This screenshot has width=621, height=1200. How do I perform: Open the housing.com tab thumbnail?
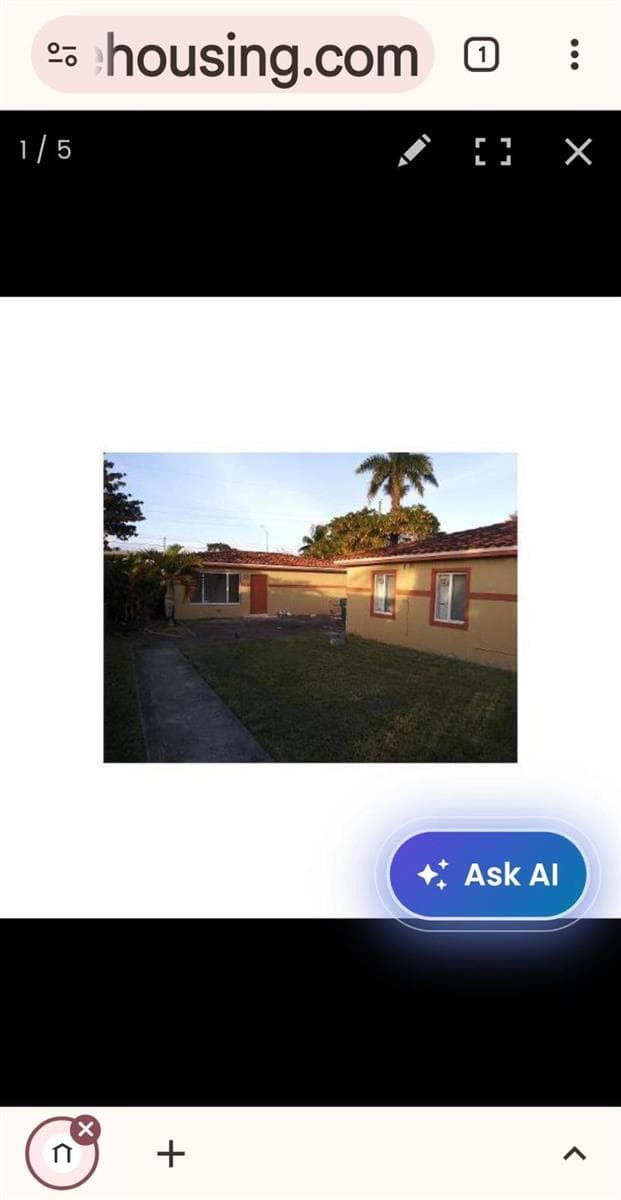pyautogui.click(x=62, y=1153)
